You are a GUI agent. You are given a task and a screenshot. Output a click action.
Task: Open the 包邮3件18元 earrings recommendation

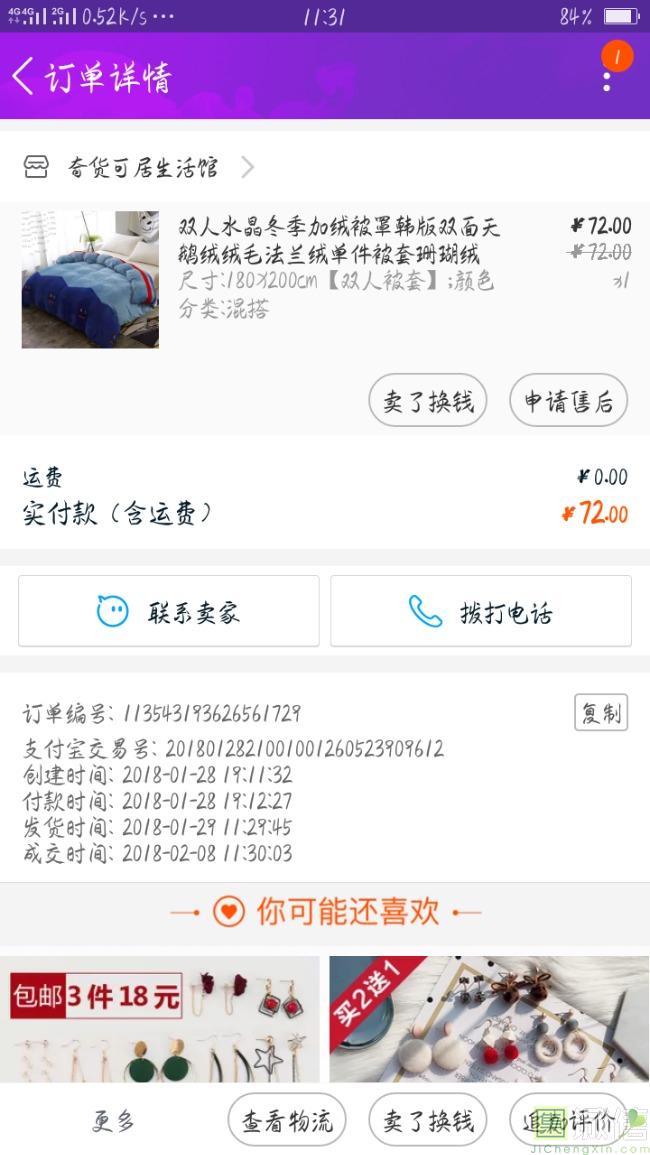pyautogui.click(x=160, y=1018)
